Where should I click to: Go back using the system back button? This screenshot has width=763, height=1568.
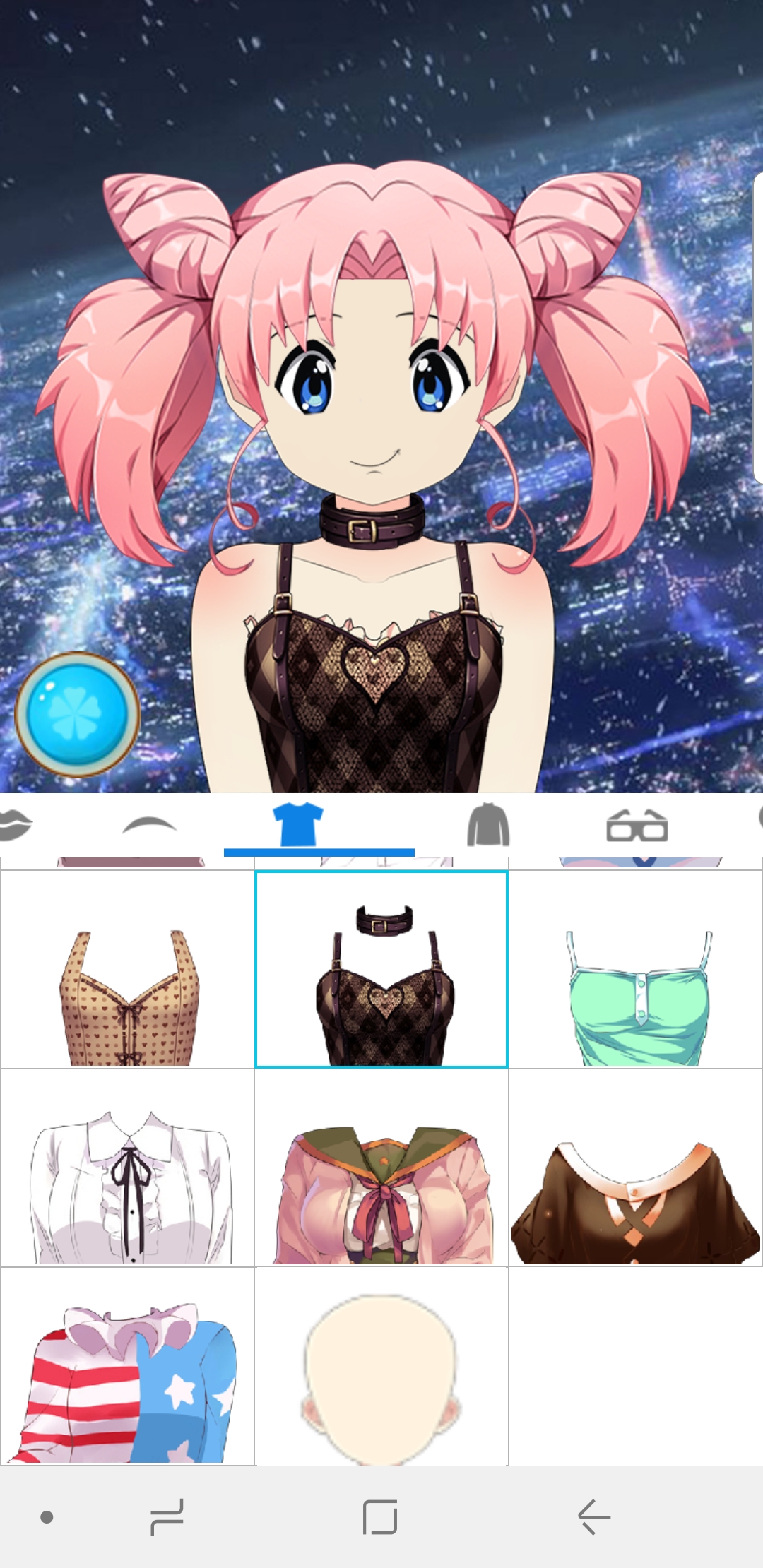[x=593, y=1516]
